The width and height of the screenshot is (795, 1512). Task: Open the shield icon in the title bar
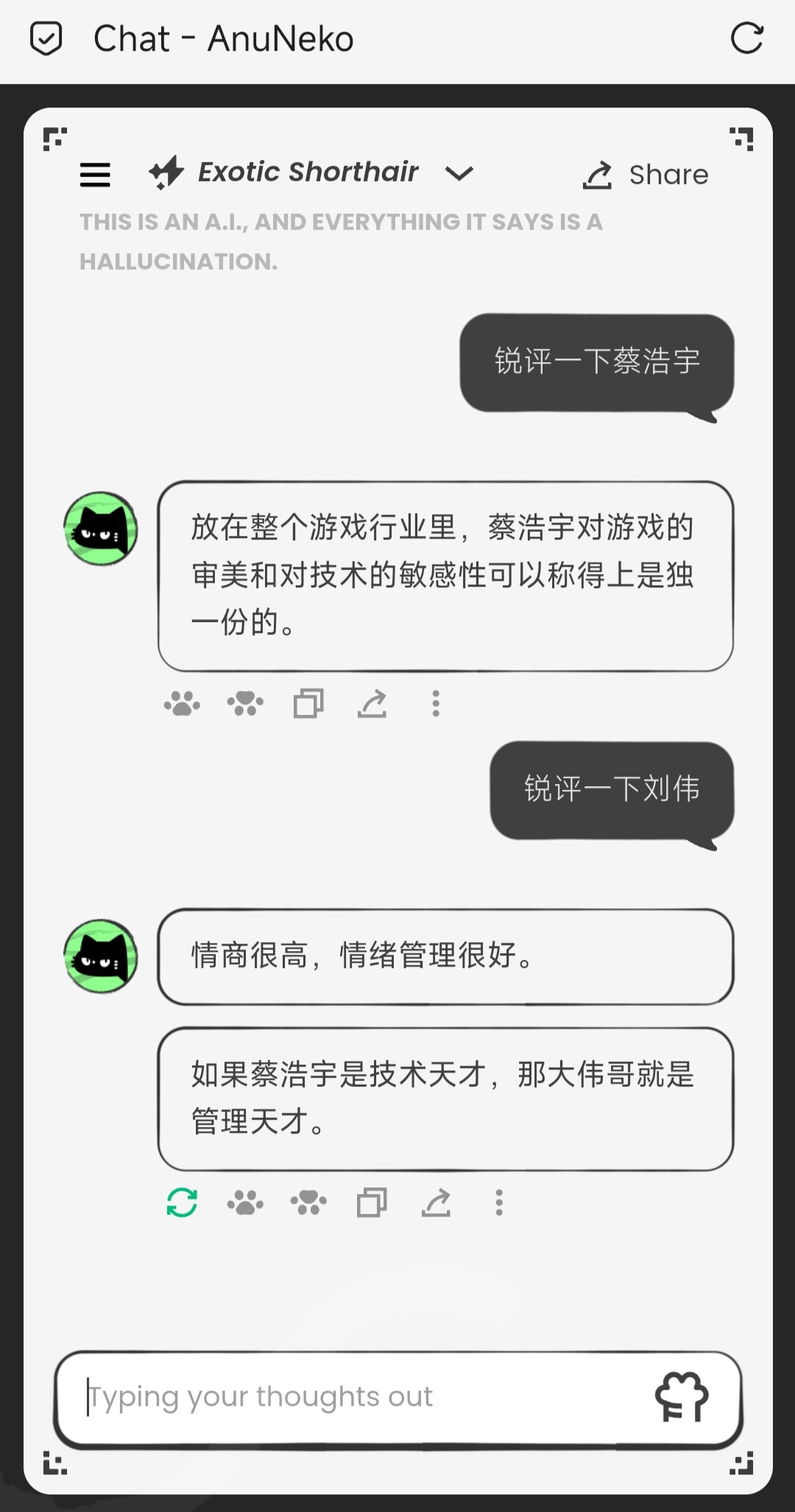(46, 38)
